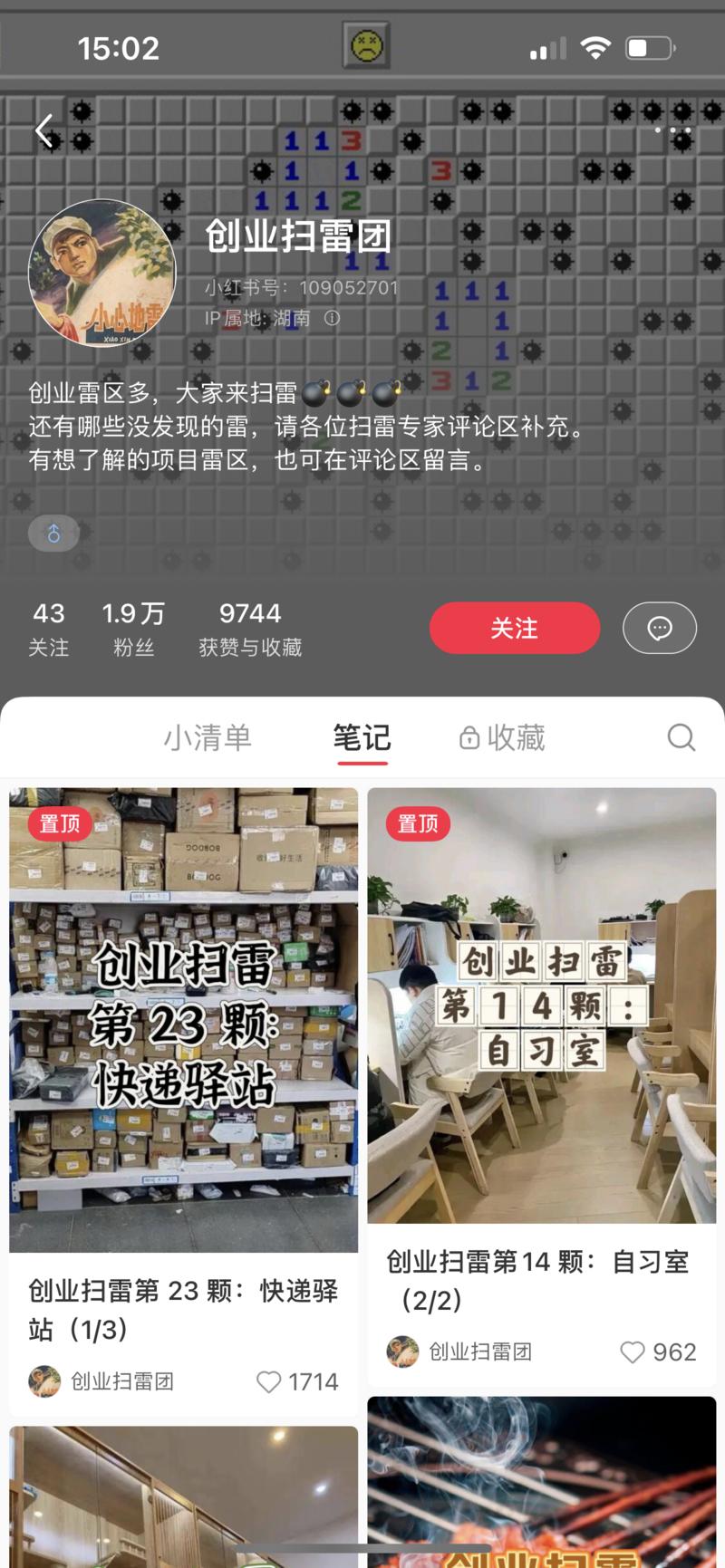Switch to the 小清单 tab
This screenshot has height=1568, width=725.
tap(208, 737)
